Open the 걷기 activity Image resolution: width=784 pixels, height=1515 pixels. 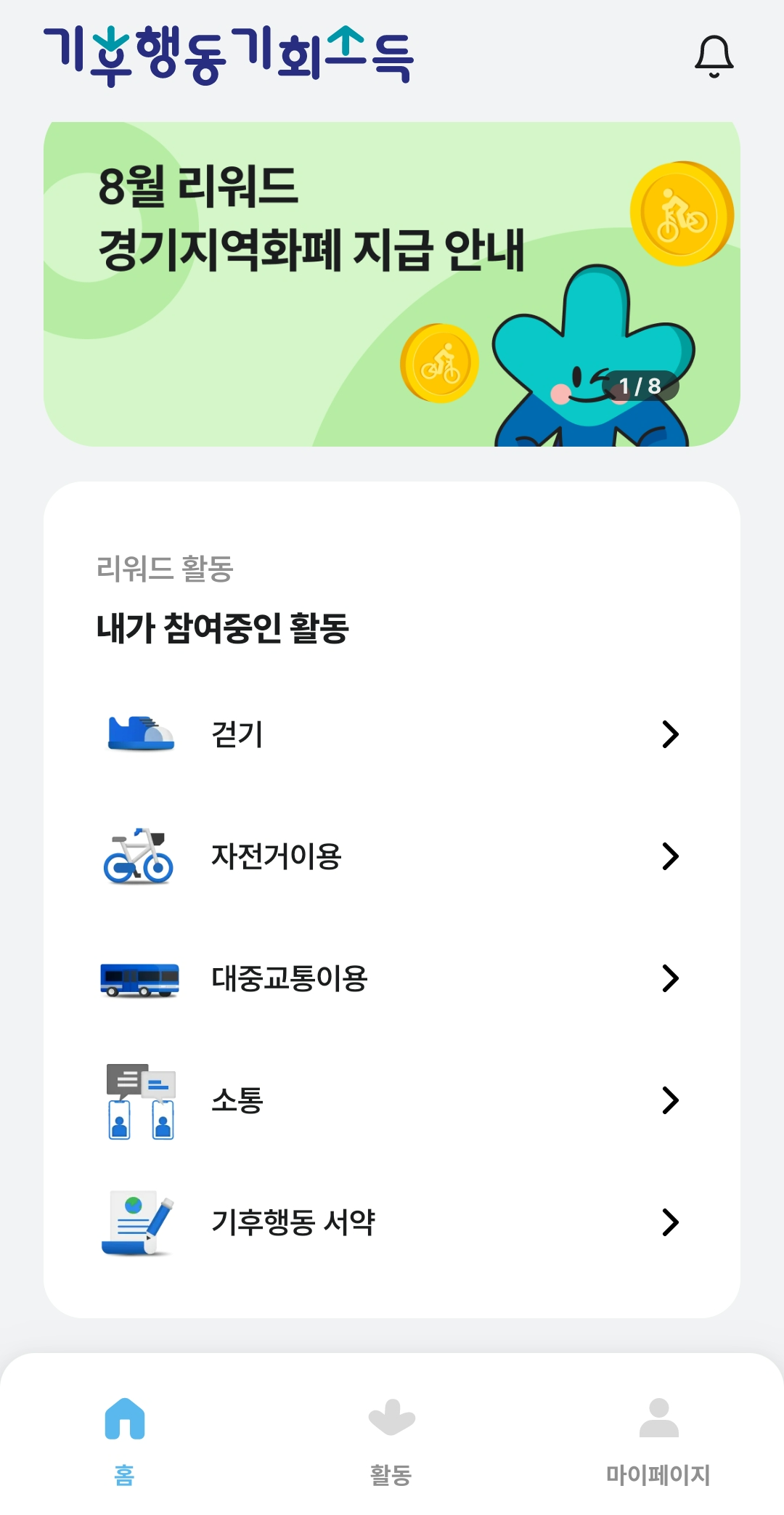[x=391, y=734]
